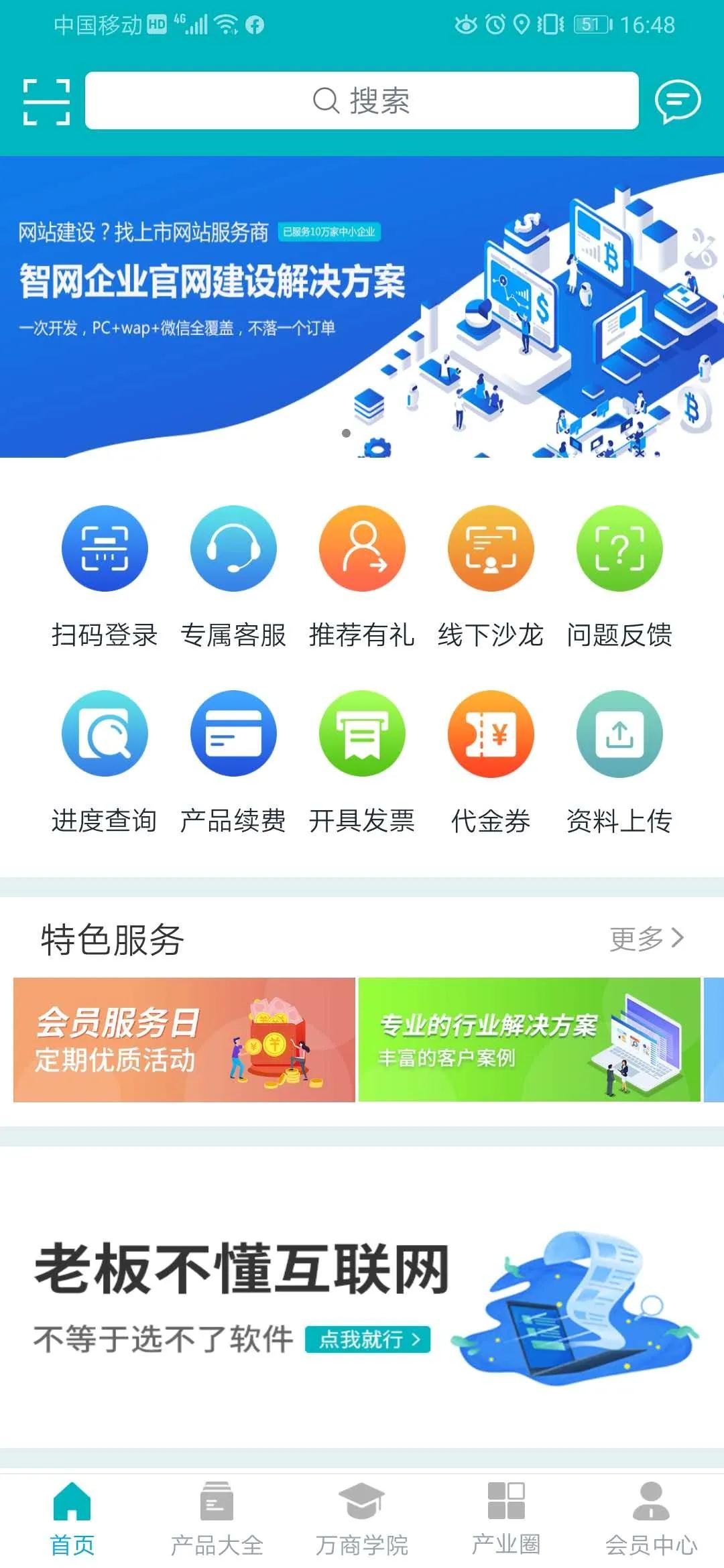
Task: View 更多 in 特色服务
Action: point(646,938)
